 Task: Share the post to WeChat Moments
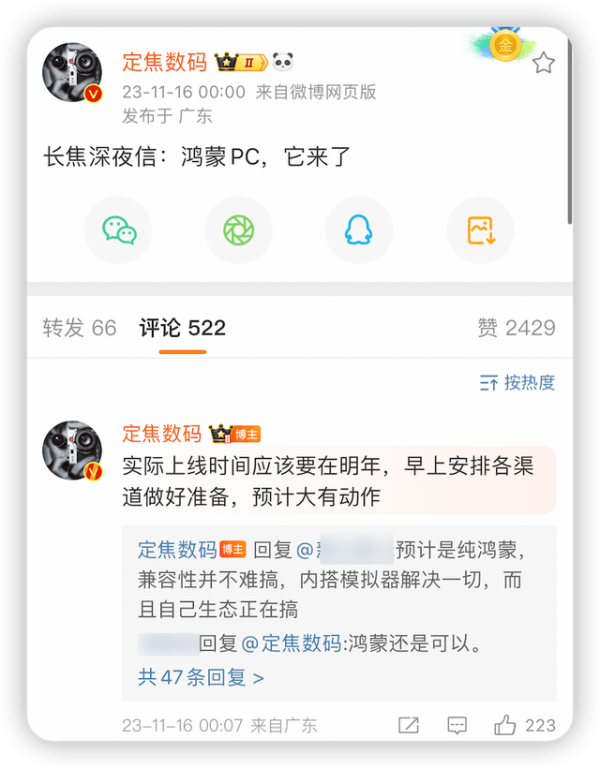(x=238, y=231)
